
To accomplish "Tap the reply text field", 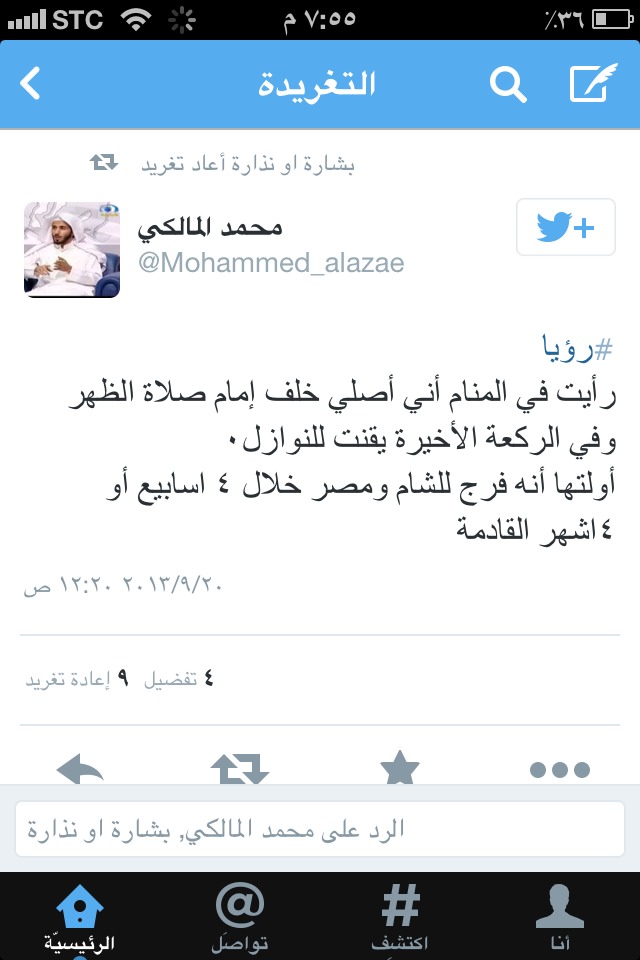I will pos(320,830).
